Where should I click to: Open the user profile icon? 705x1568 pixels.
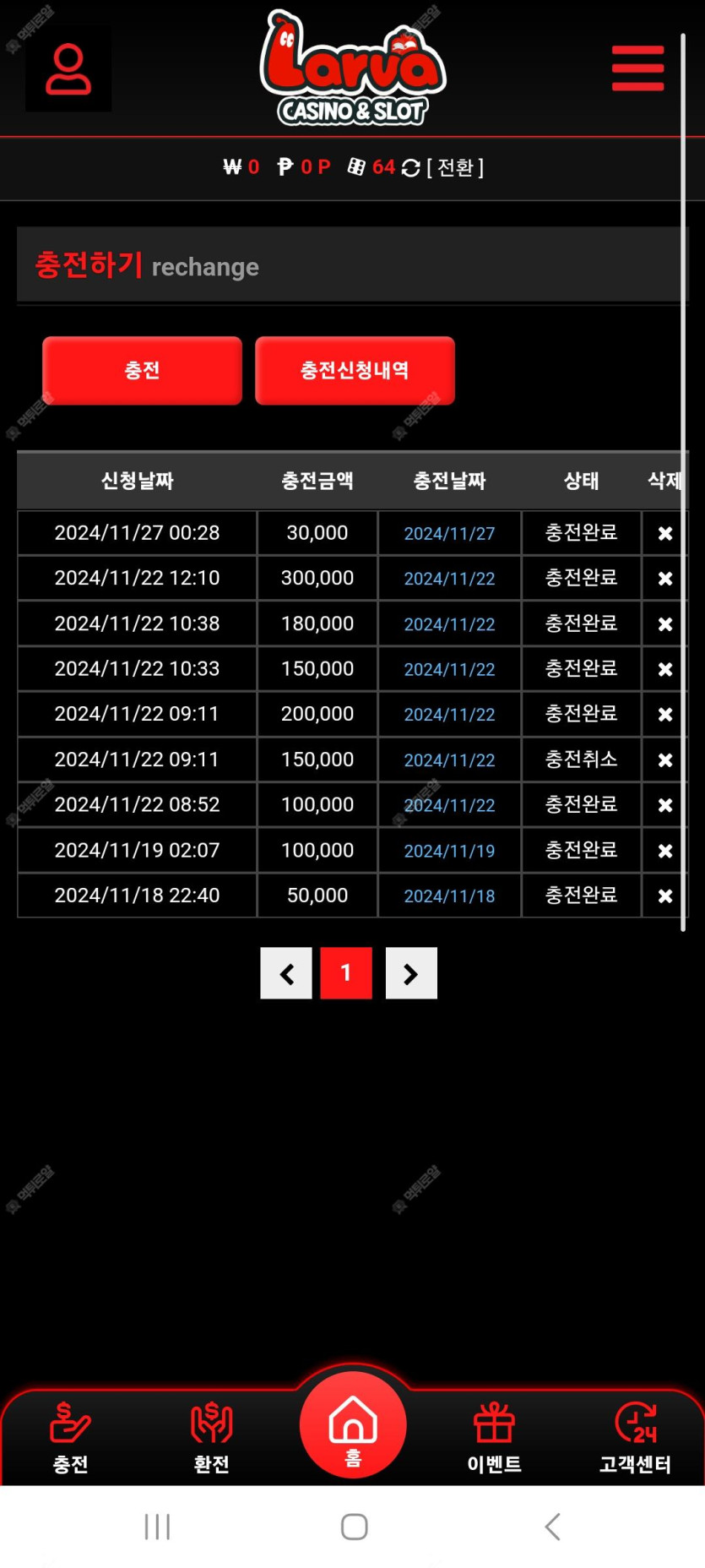coord(68,68)
